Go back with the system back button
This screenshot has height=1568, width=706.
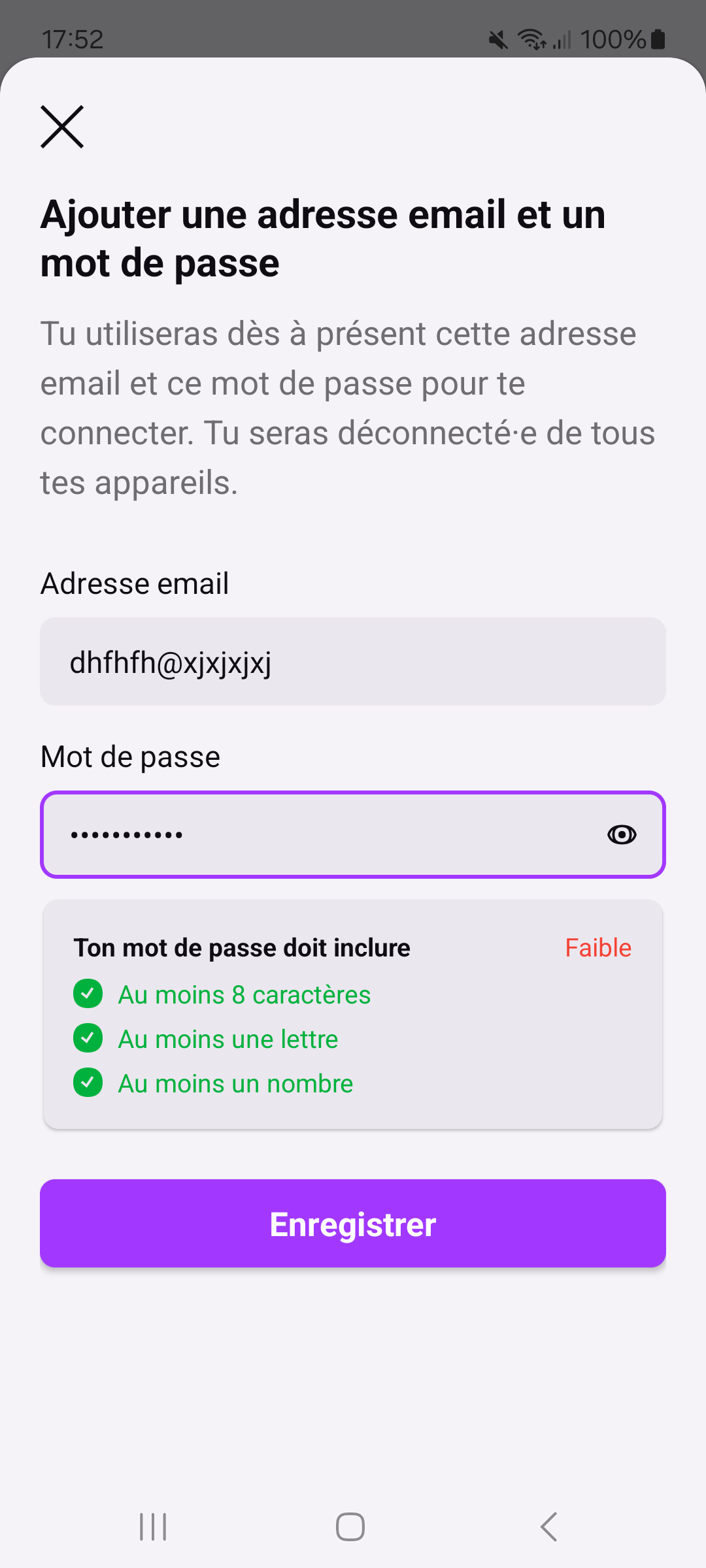click(549, 1527)
